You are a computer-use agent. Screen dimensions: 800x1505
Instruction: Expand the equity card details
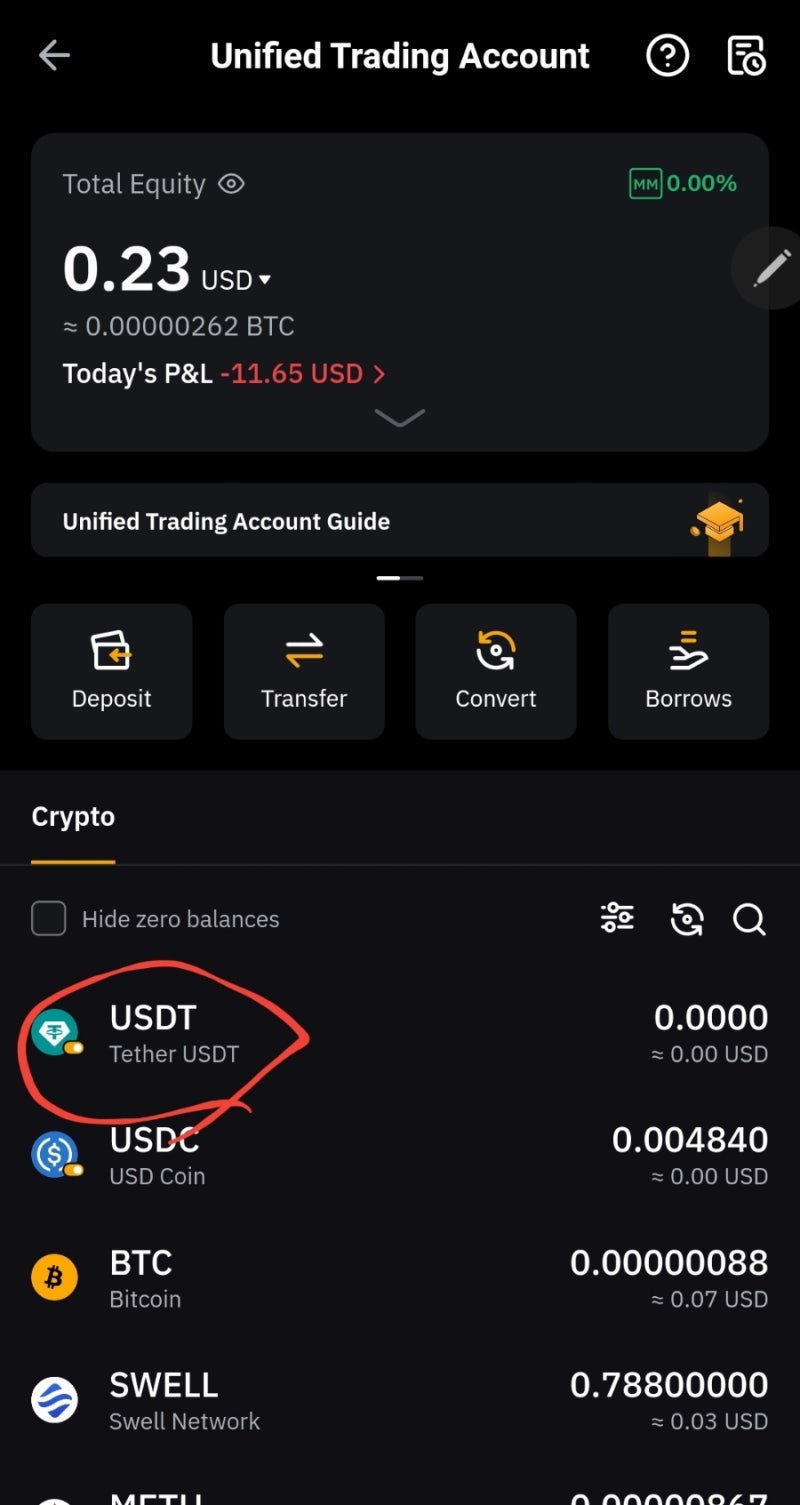click(x=399, y=418)
